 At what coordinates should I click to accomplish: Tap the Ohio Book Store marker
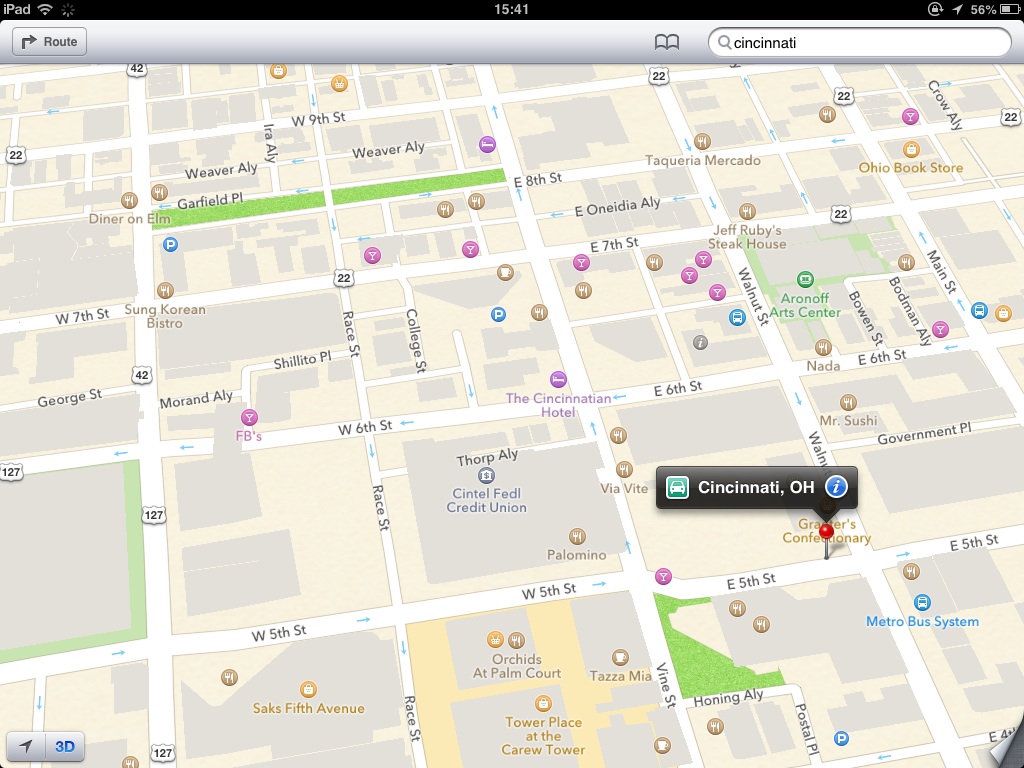(911, 149)
